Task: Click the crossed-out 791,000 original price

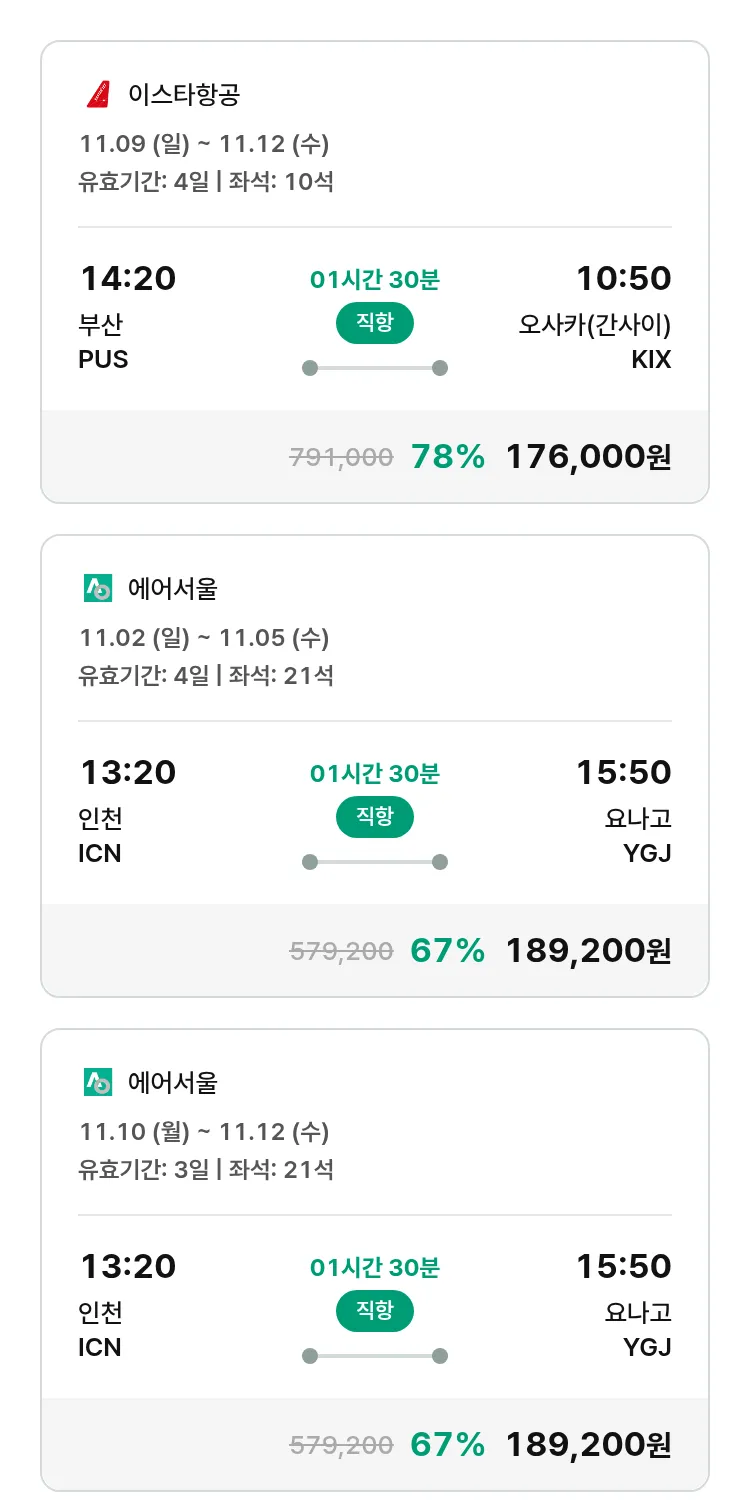Action: [341, 455]
